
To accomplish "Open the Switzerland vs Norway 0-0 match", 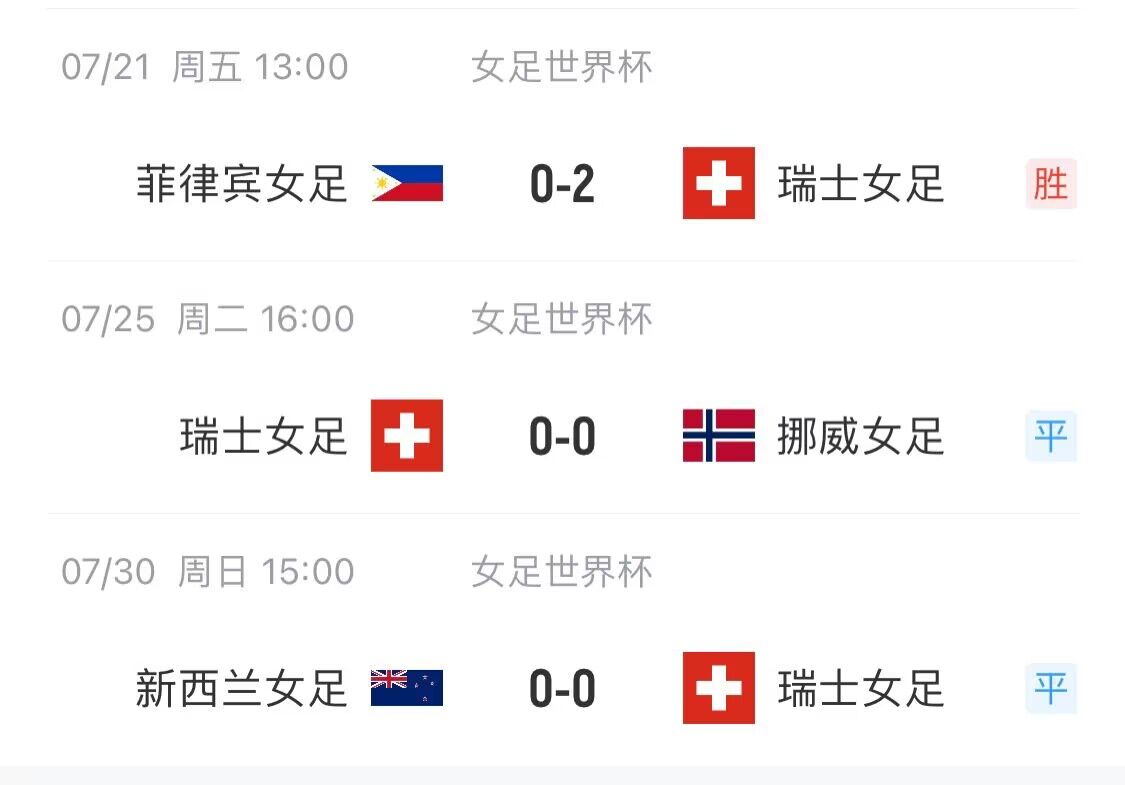I will pyautogui.click(x=562, y=437).
